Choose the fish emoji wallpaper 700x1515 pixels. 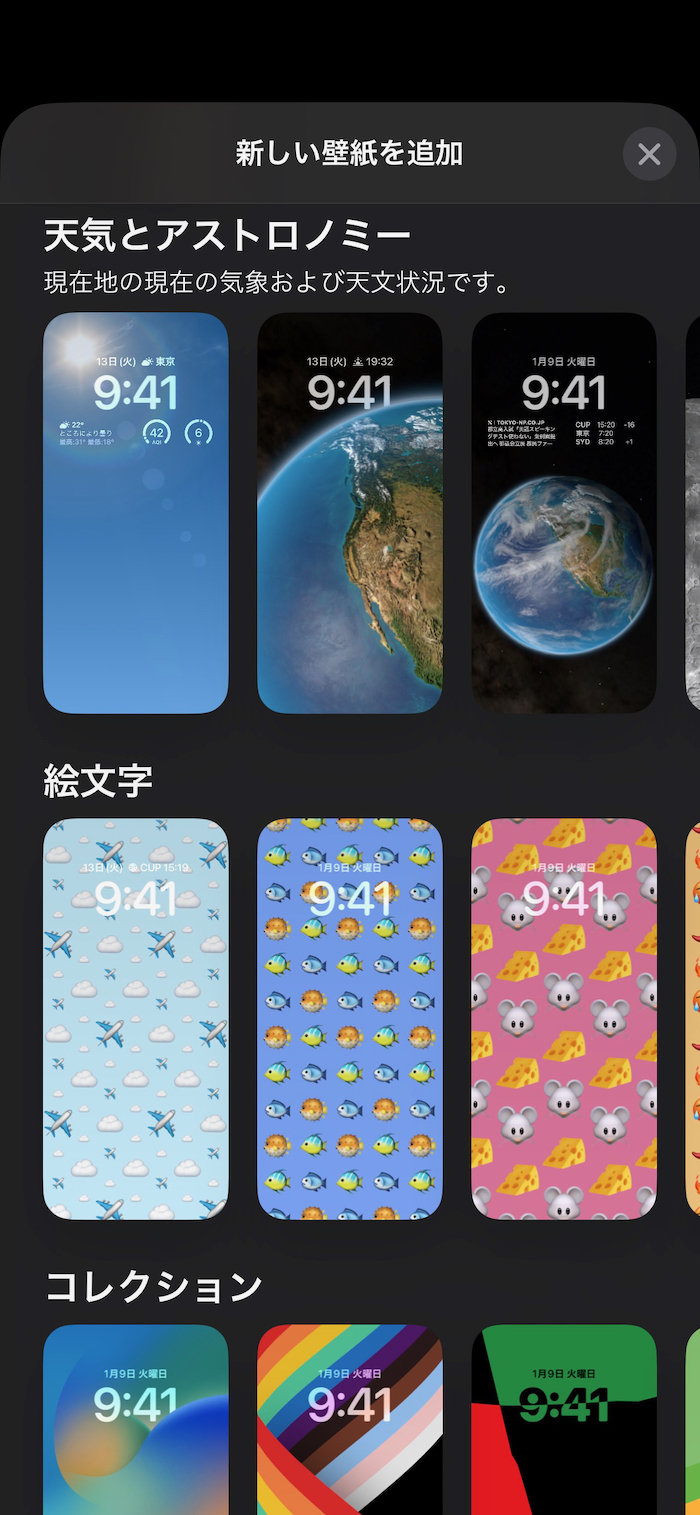[350, 1018]
